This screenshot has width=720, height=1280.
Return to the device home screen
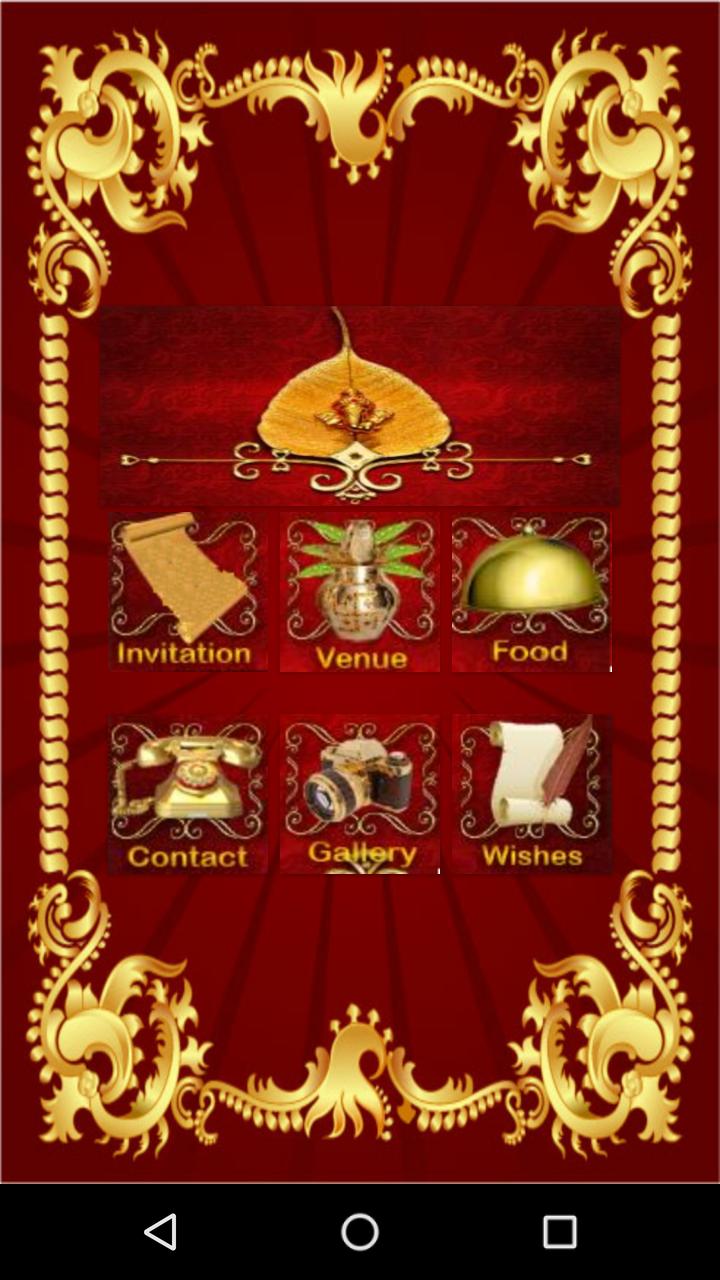point(360,1232)
